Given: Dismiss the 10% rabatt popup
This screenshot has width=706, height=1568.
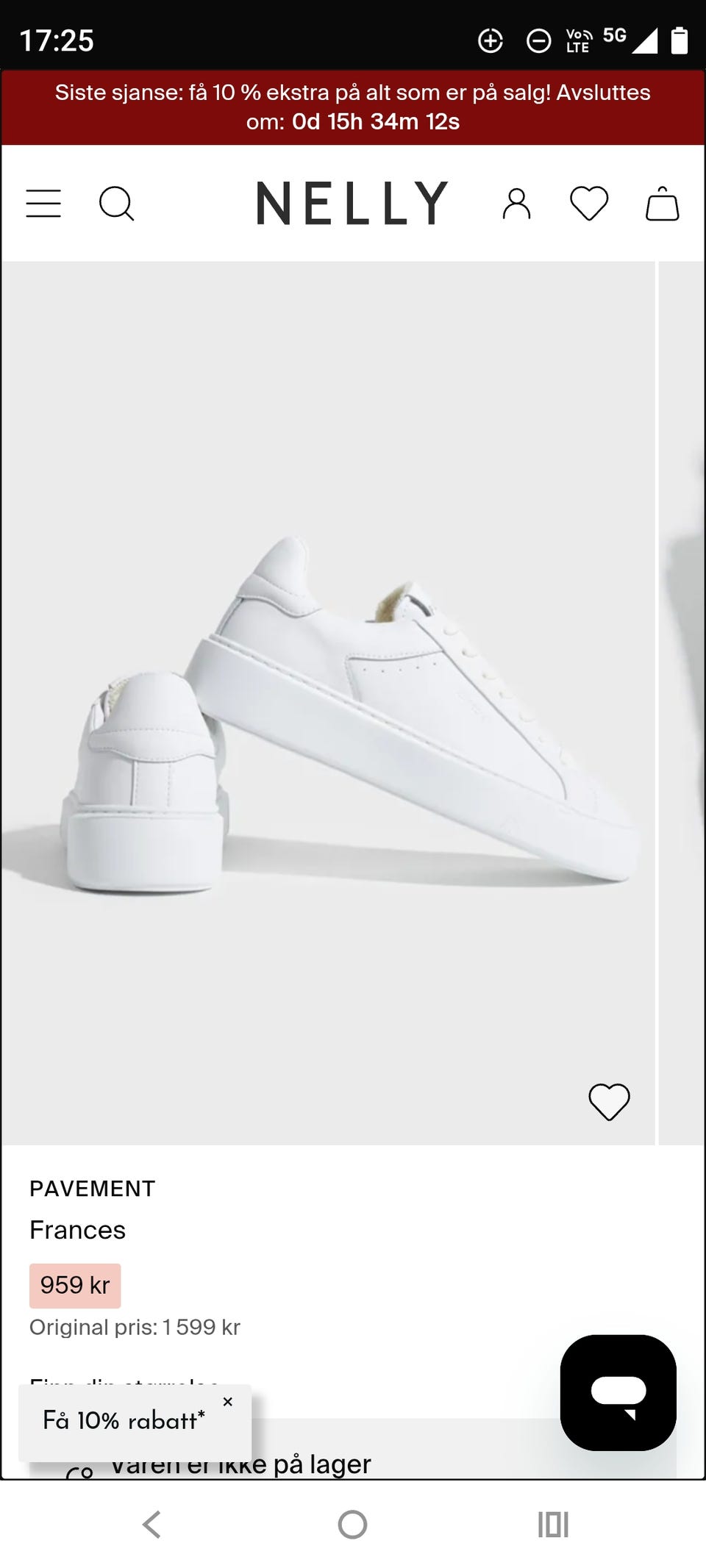Looking at the screenshot, I should pyautogui.click(x=228, y=1402).
